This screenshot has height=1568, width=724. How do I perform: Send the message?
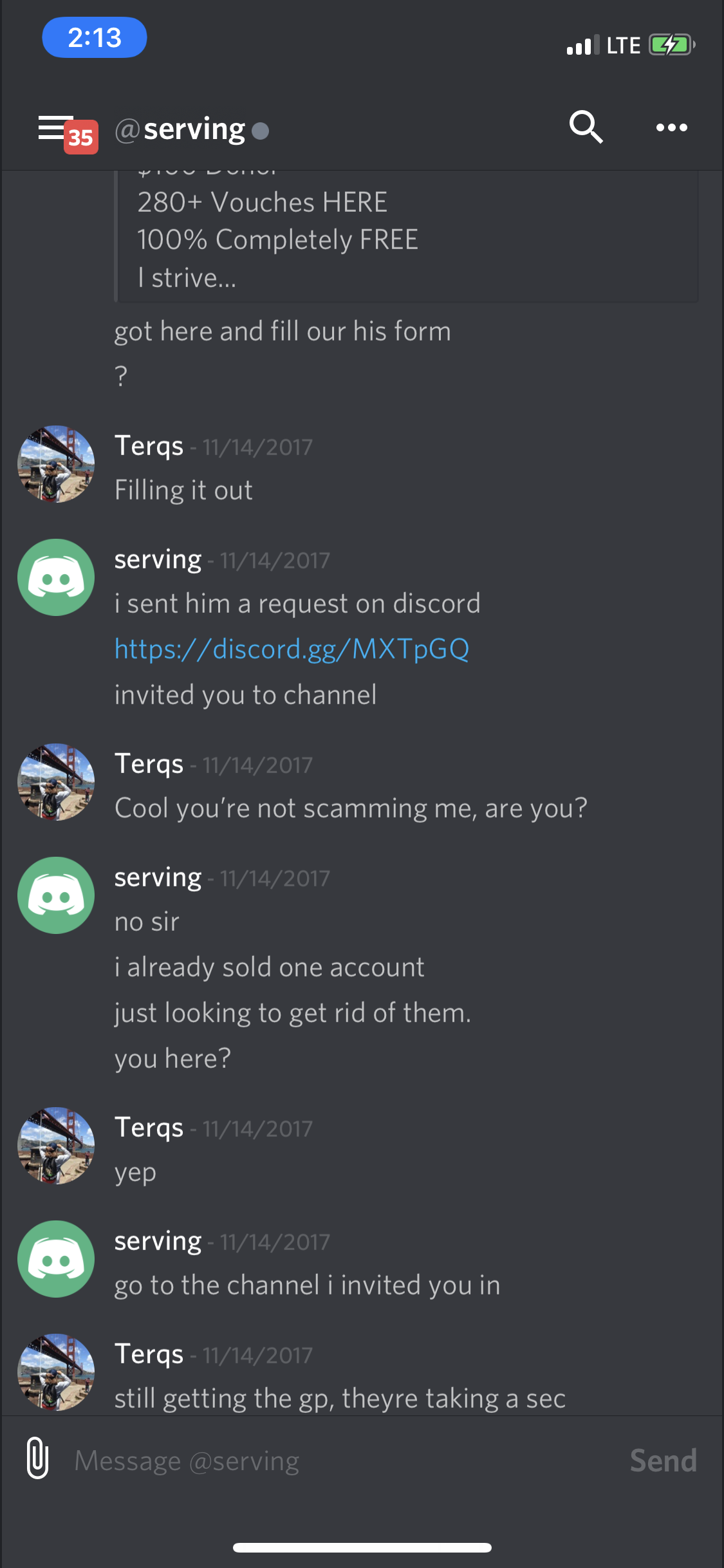pyautogui.click(x=663, y=1461)
